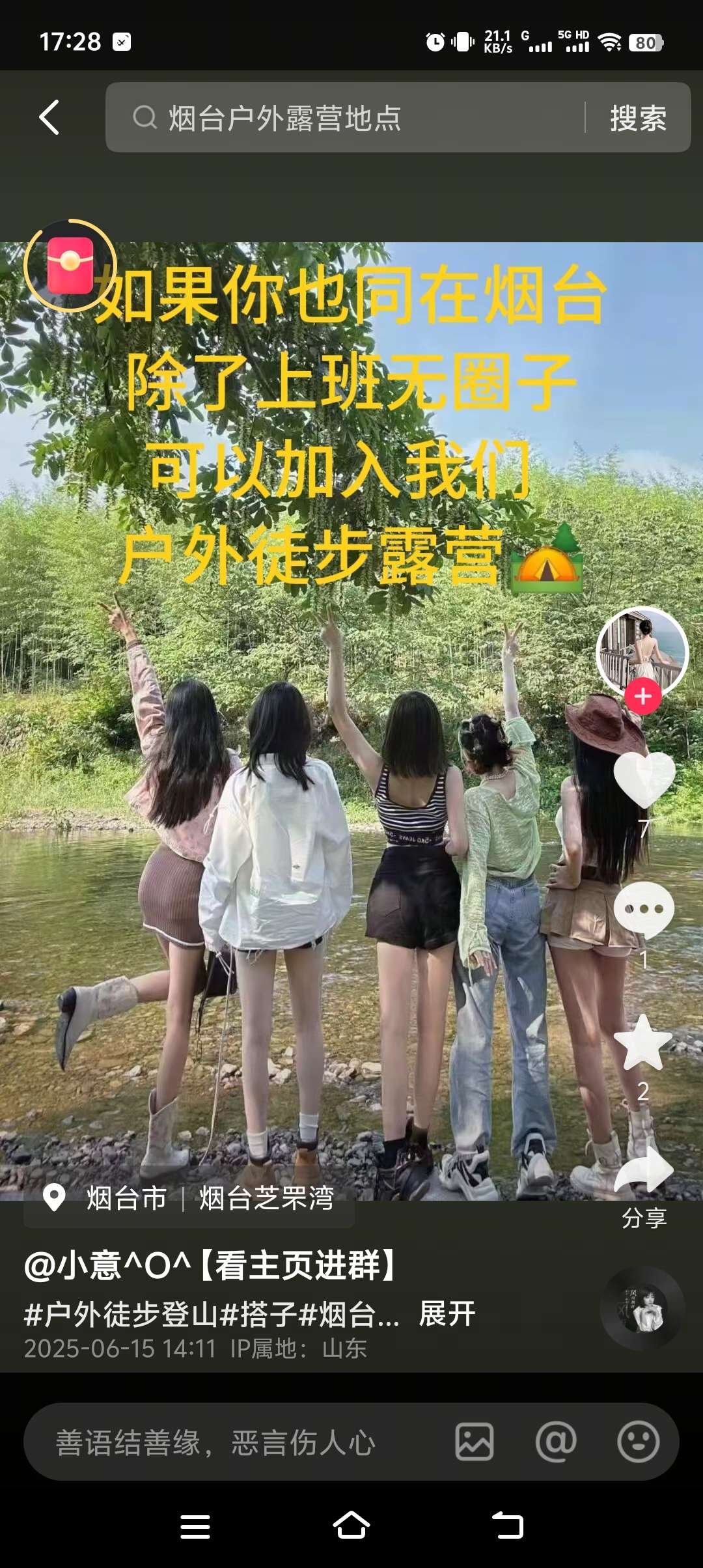Attach an image to the comment
The height and width of the screenshot is (1568, 703).
coord(474,1442)
